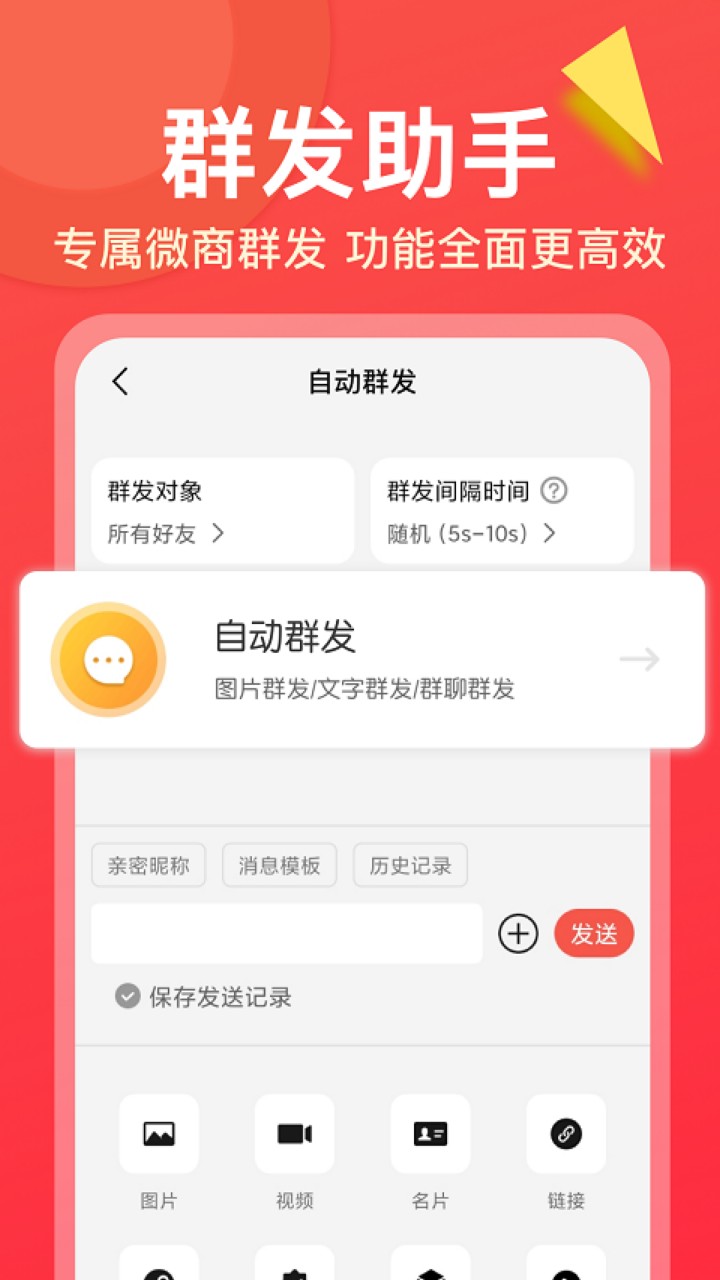Expand the 自动群发 card via right arrow

click(x=641, y=659)
